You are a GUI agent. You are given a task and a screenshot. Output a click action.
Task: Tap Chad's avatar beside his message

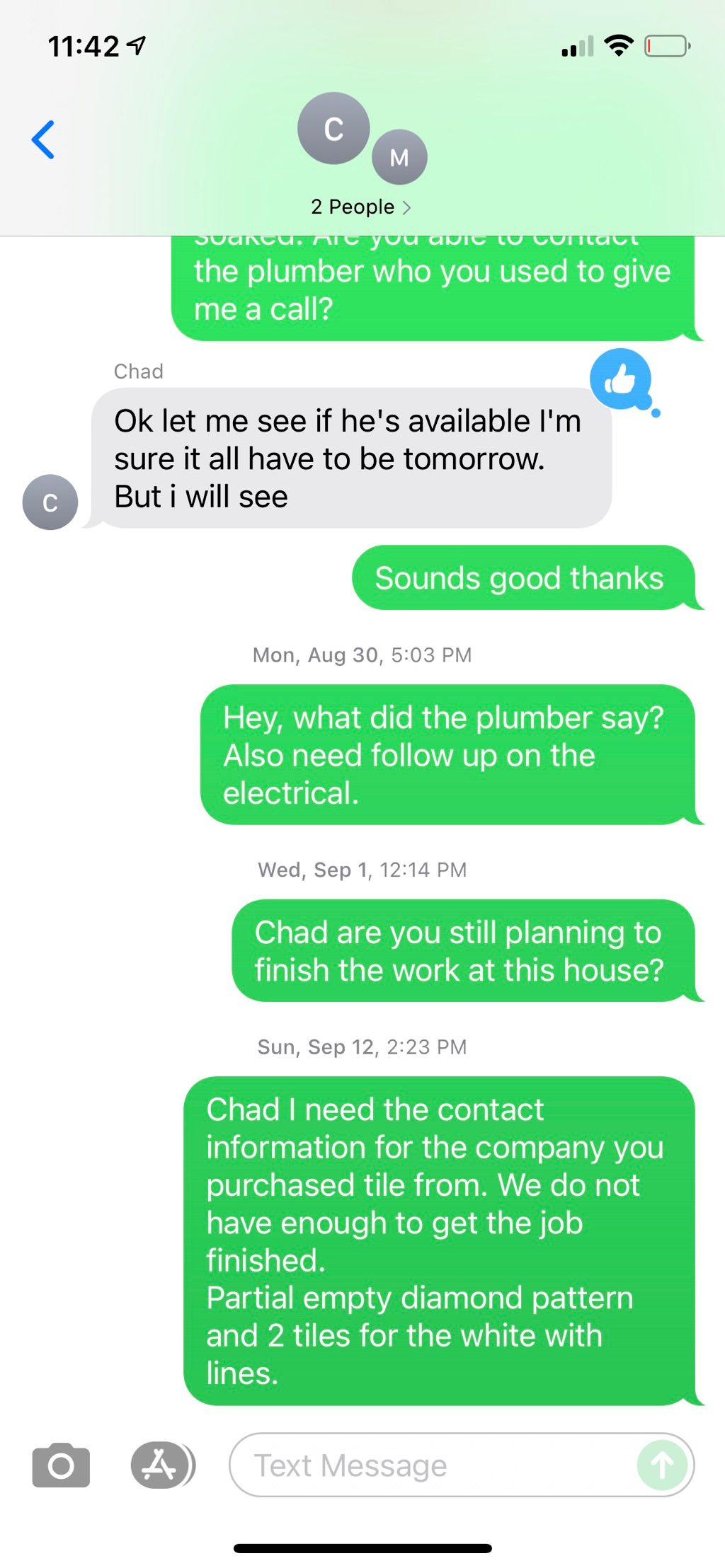(50, 502)
